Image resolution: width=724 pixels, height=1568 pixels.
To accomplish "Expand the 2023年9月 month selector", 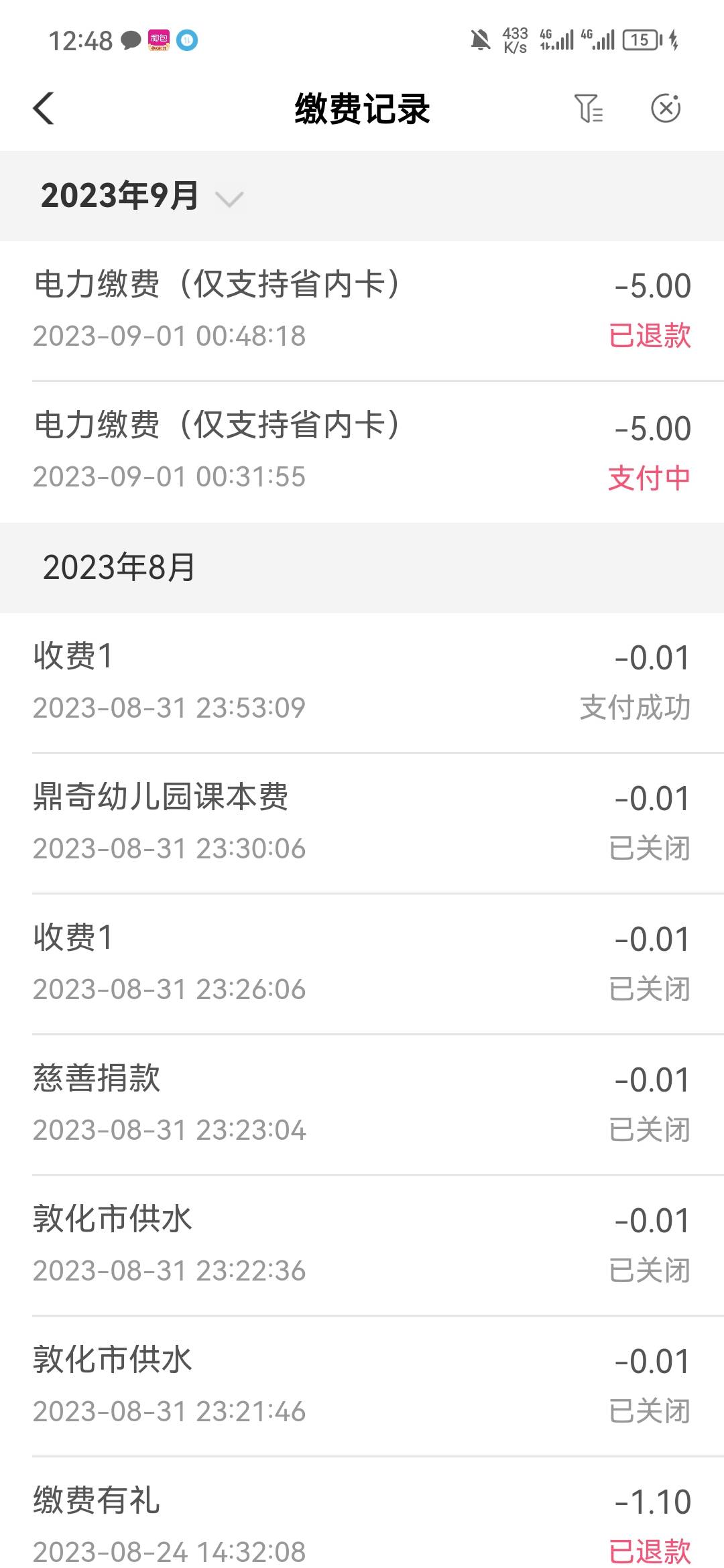I will tap(141, 196).
